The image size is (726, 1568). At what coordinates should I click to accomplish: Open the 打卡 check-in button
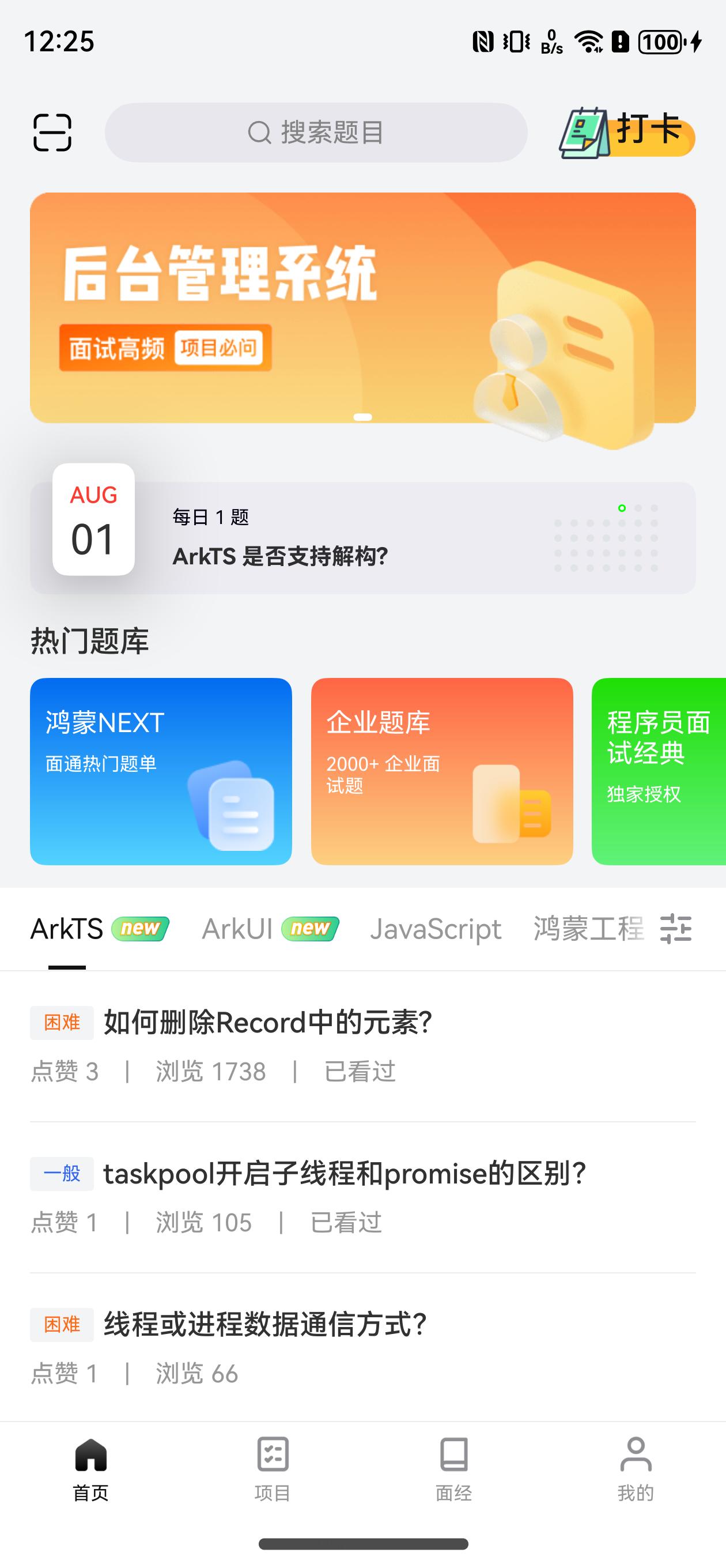click(627, 132)
